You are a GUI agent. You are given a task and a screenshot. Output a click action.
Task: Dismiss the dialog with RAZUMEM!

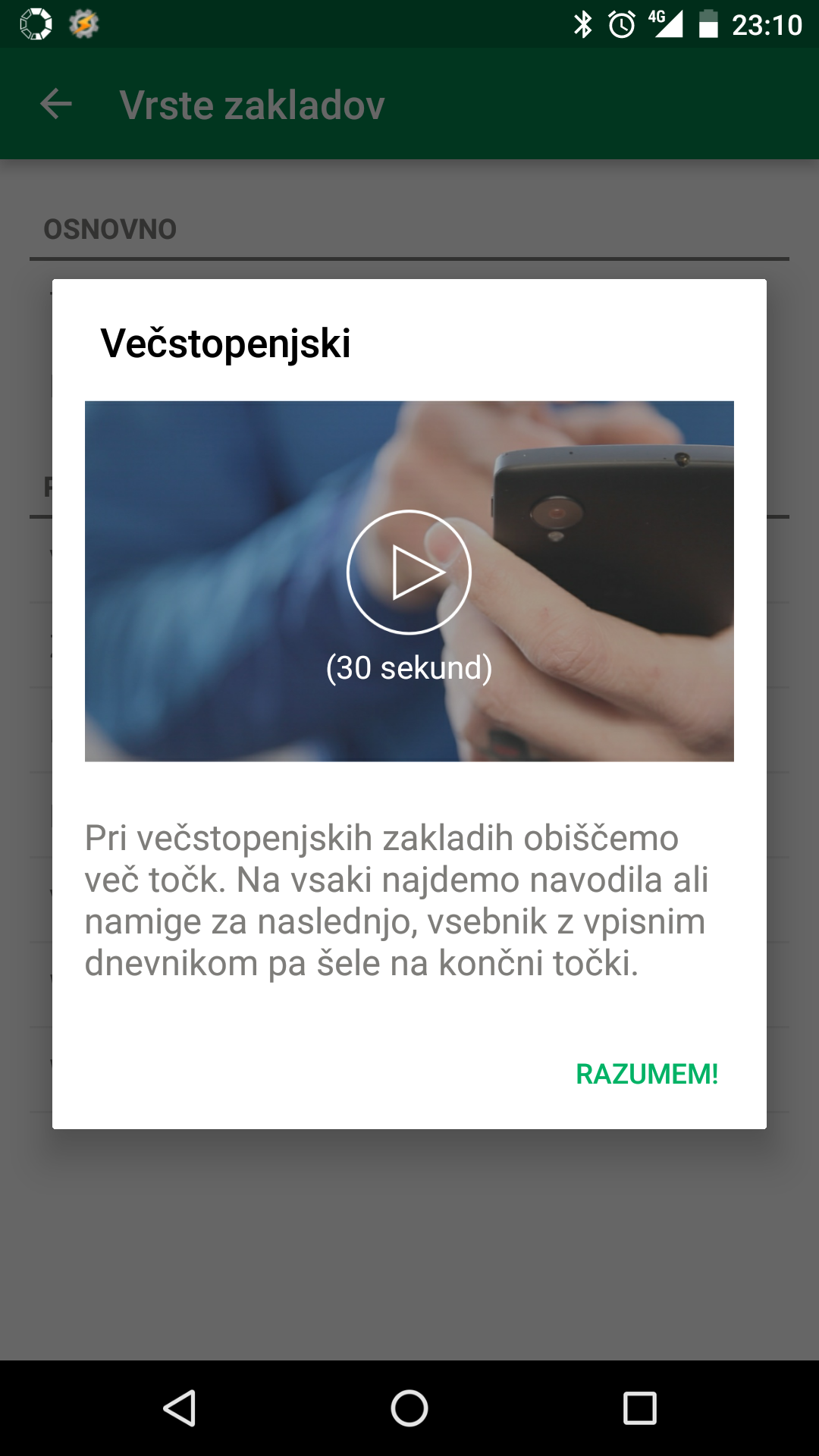click(647, 1074)
